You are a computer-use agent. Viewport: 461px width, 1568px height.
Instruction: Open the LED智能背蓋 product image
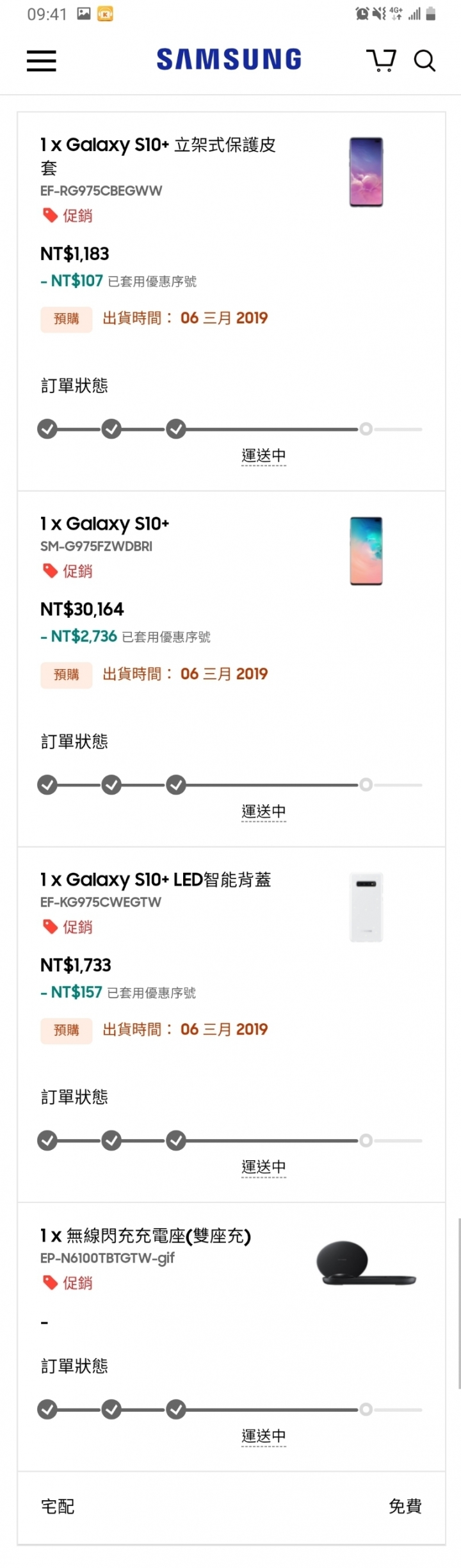366,907
